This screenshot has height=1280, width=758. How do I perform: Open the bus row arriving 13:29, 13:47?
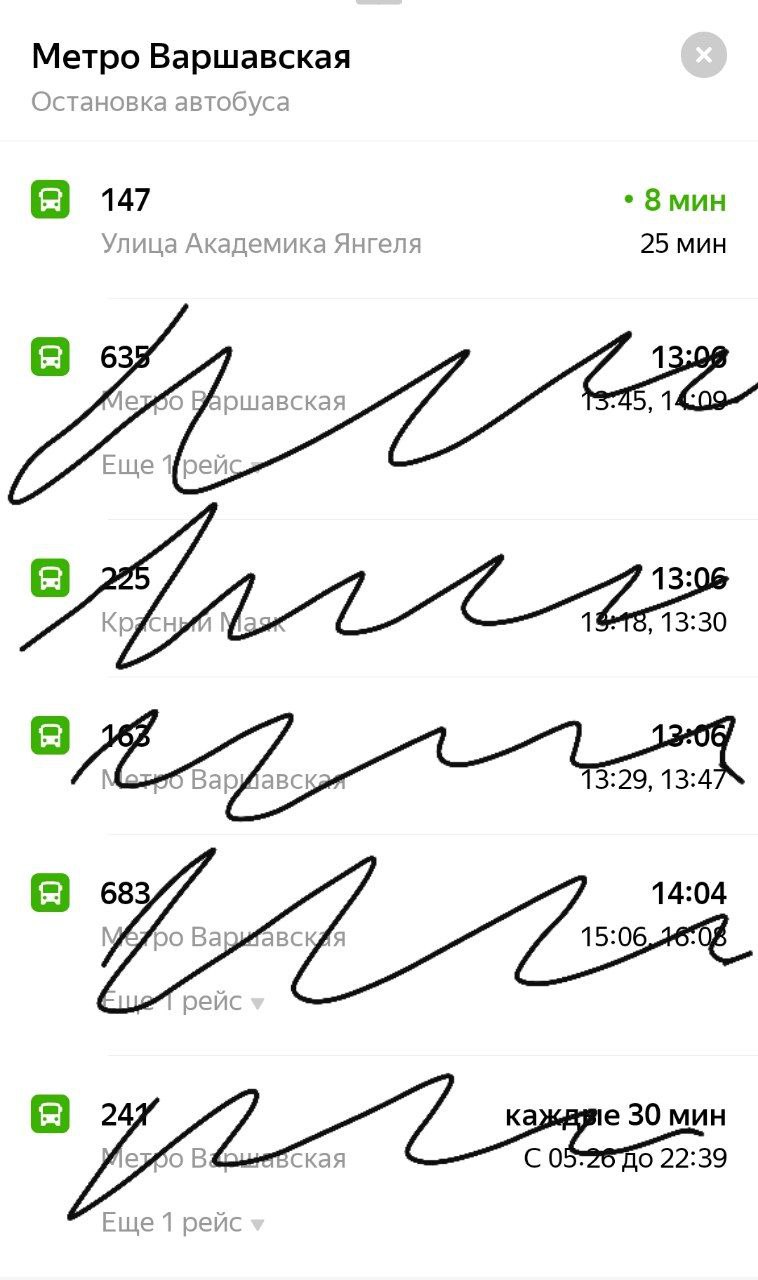[x=379, y=757]
